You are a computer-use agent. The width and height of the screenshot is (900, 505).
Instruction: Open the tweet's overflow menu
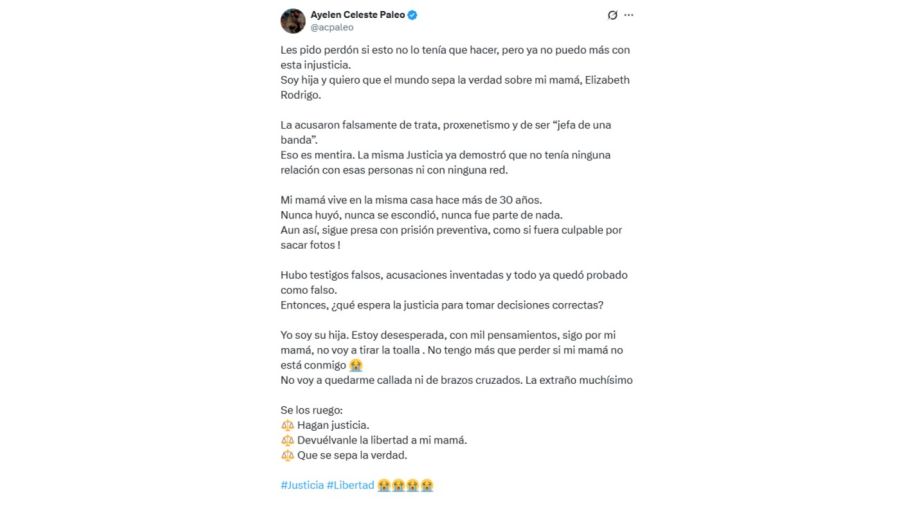(x=629, y=16)
